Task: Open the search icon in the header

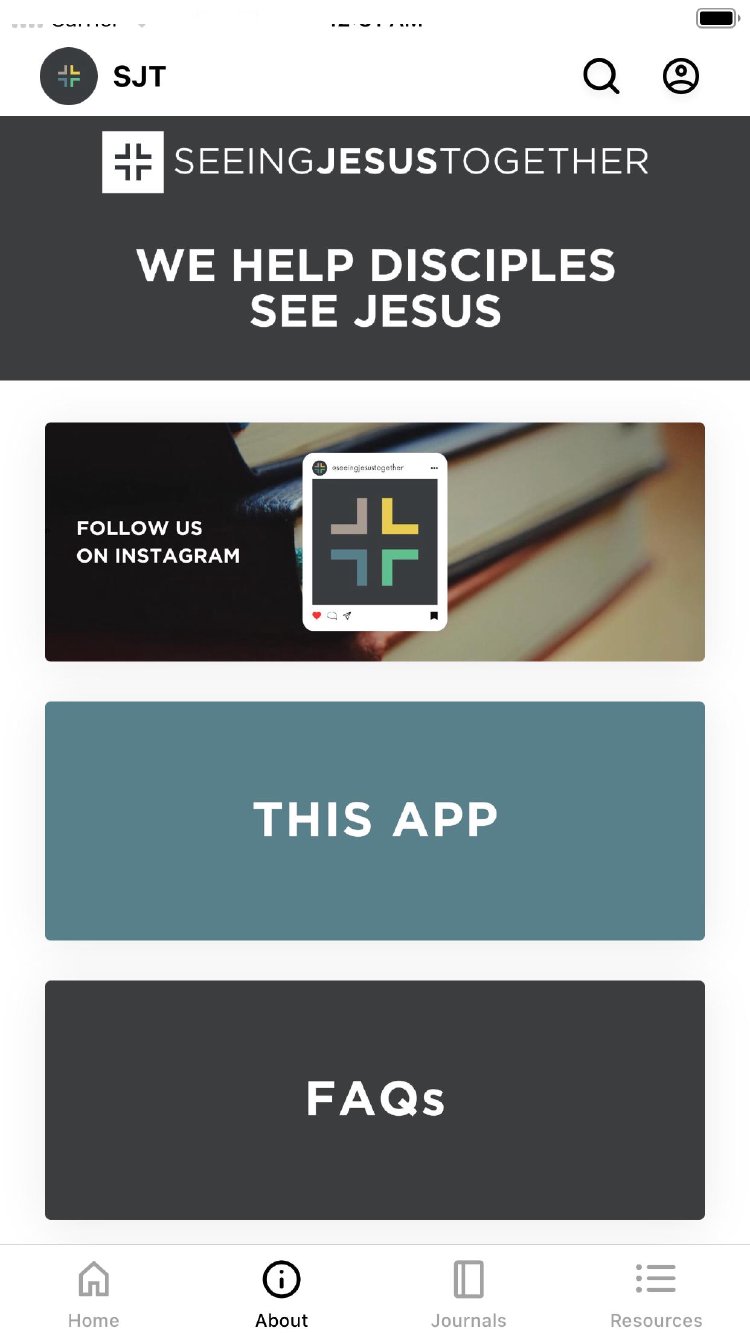Action: [x=601, y=76]
